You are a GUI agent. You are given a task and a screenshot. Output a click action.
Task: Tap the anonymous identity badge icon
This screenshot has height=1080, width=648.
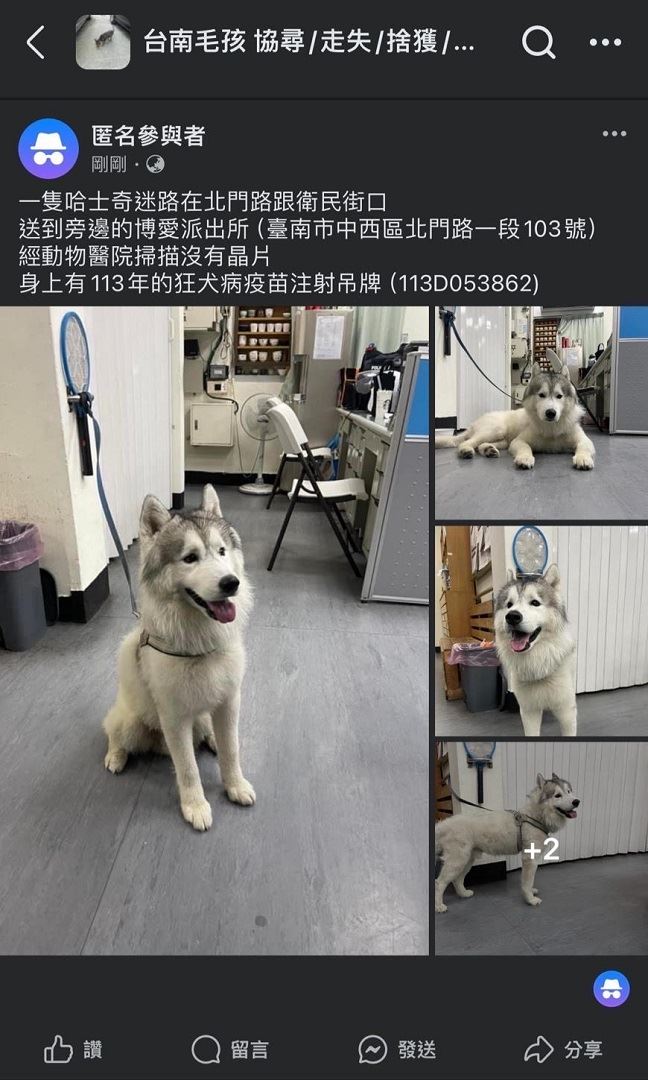[x=611, y=988]
